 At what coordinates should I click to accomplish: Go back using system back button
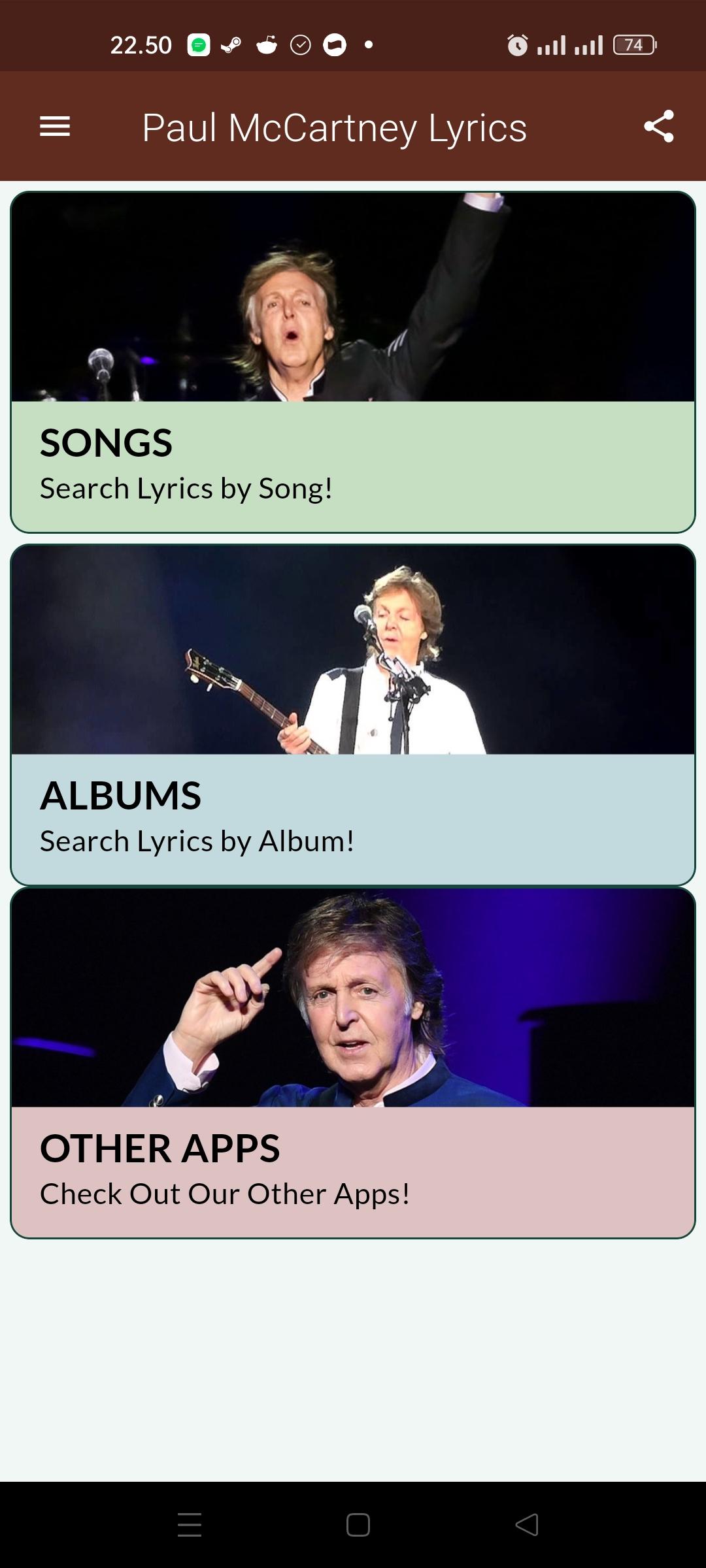click(x=527, y=1525)
